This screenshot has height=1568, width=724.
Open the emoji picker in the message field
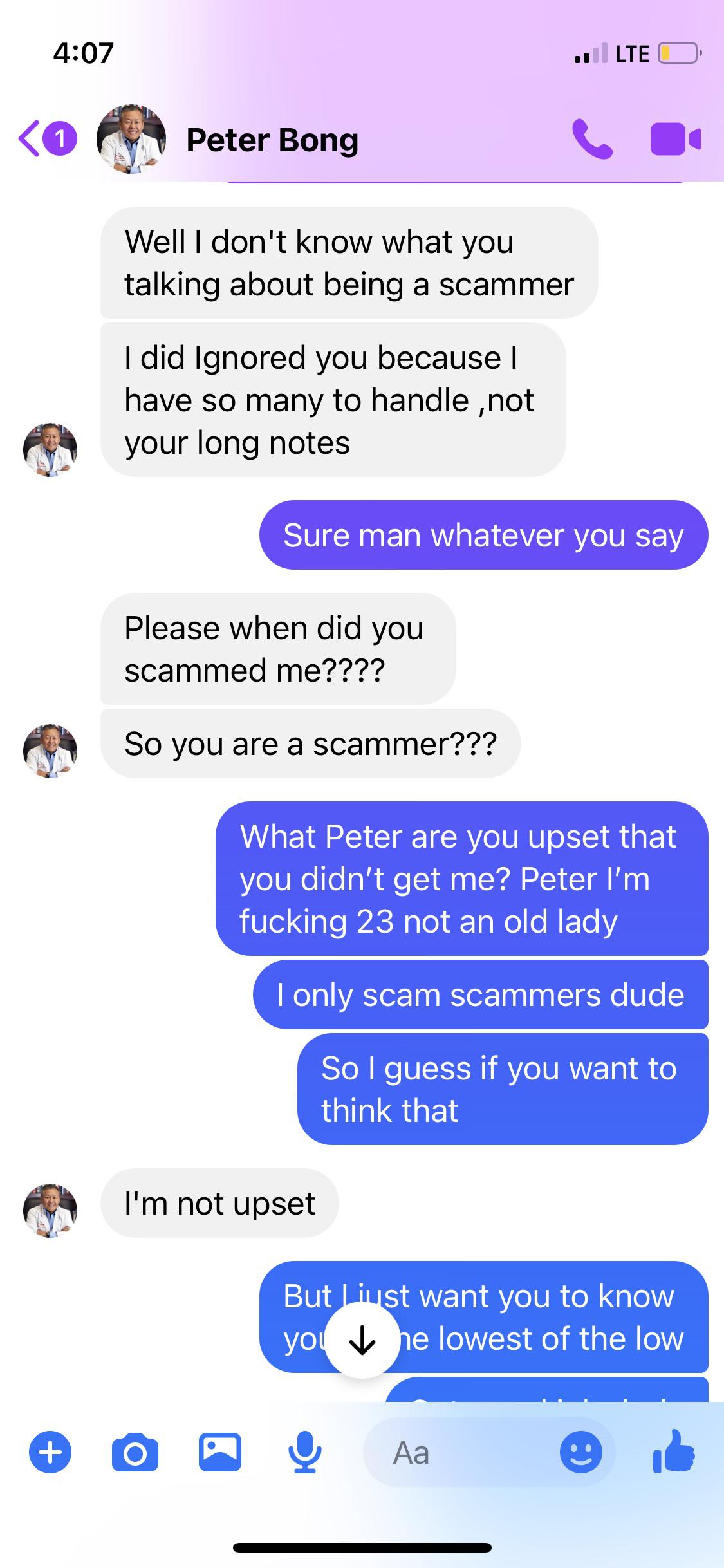[580, 1453]
